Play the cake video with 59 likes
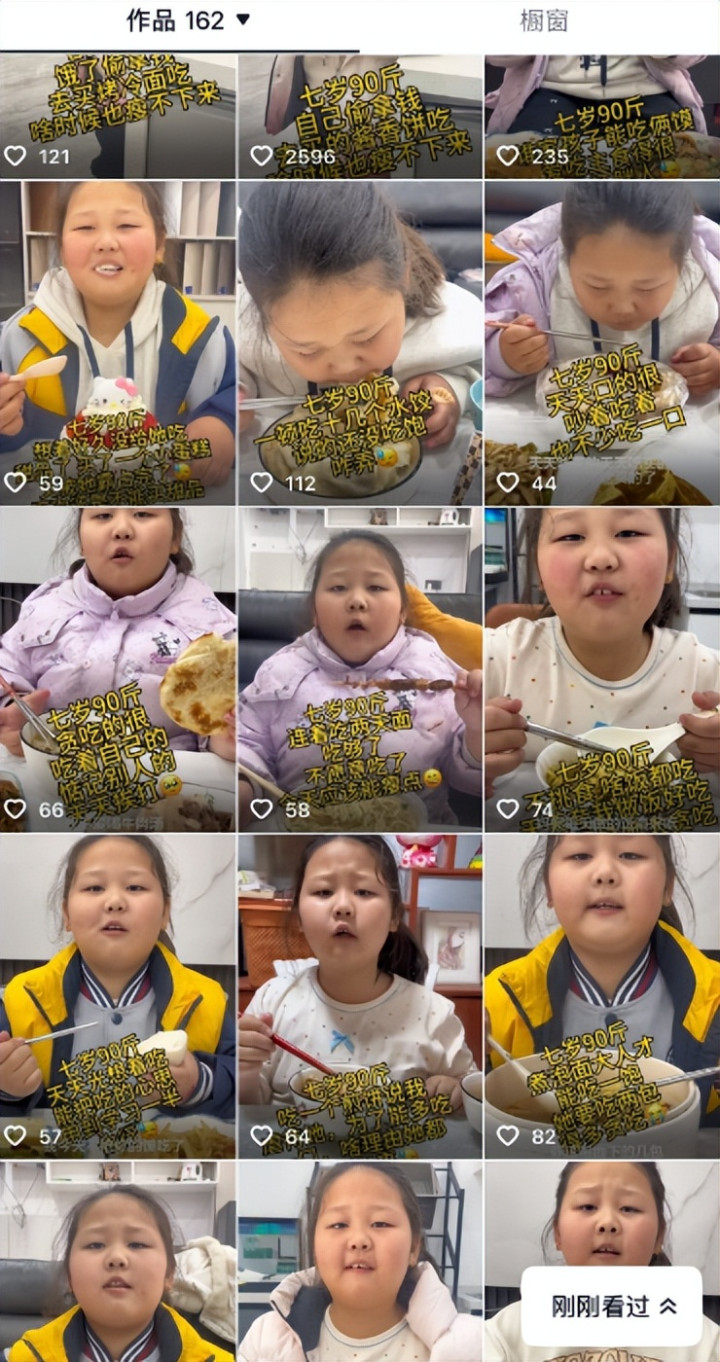Viewport: 720px width, 1362px height. coord(118,340)
